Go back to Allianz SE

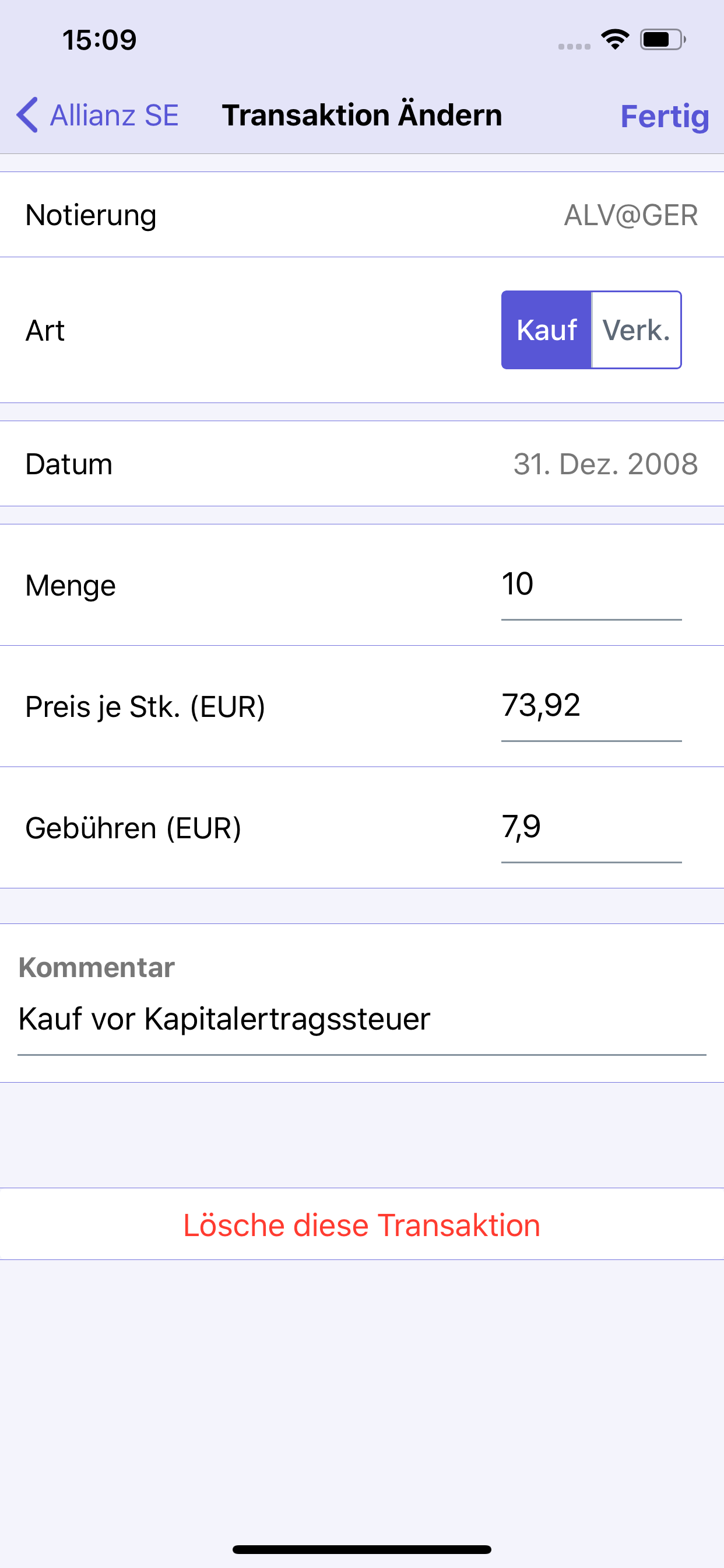pos(97,115)
